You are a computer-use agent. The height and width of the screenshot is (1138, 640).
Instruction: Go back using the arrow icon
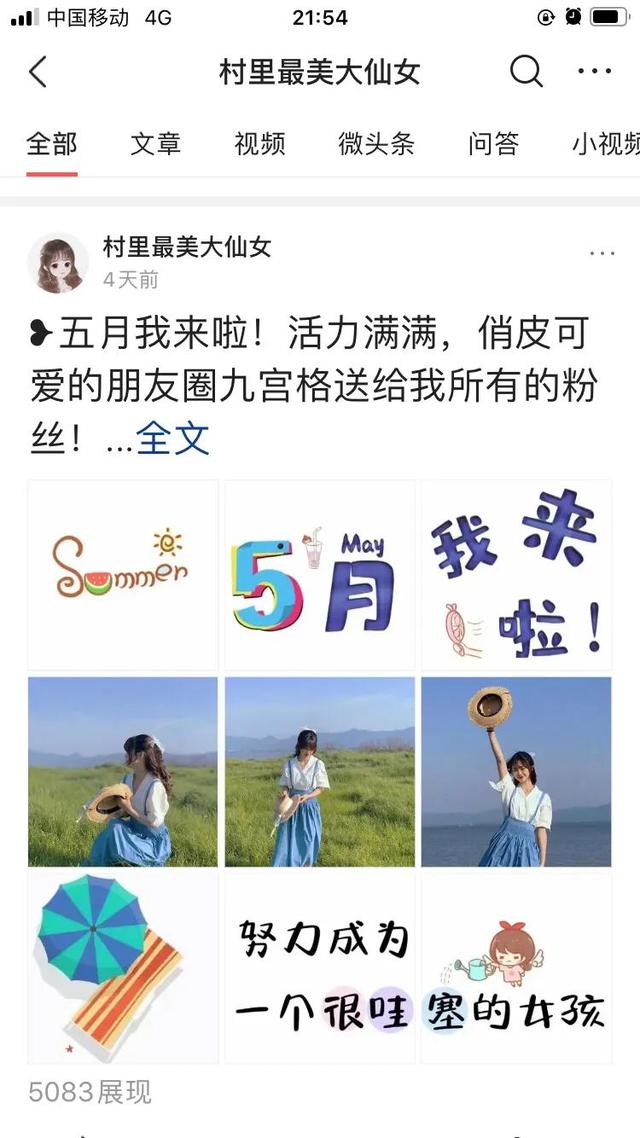click(38, 72)
